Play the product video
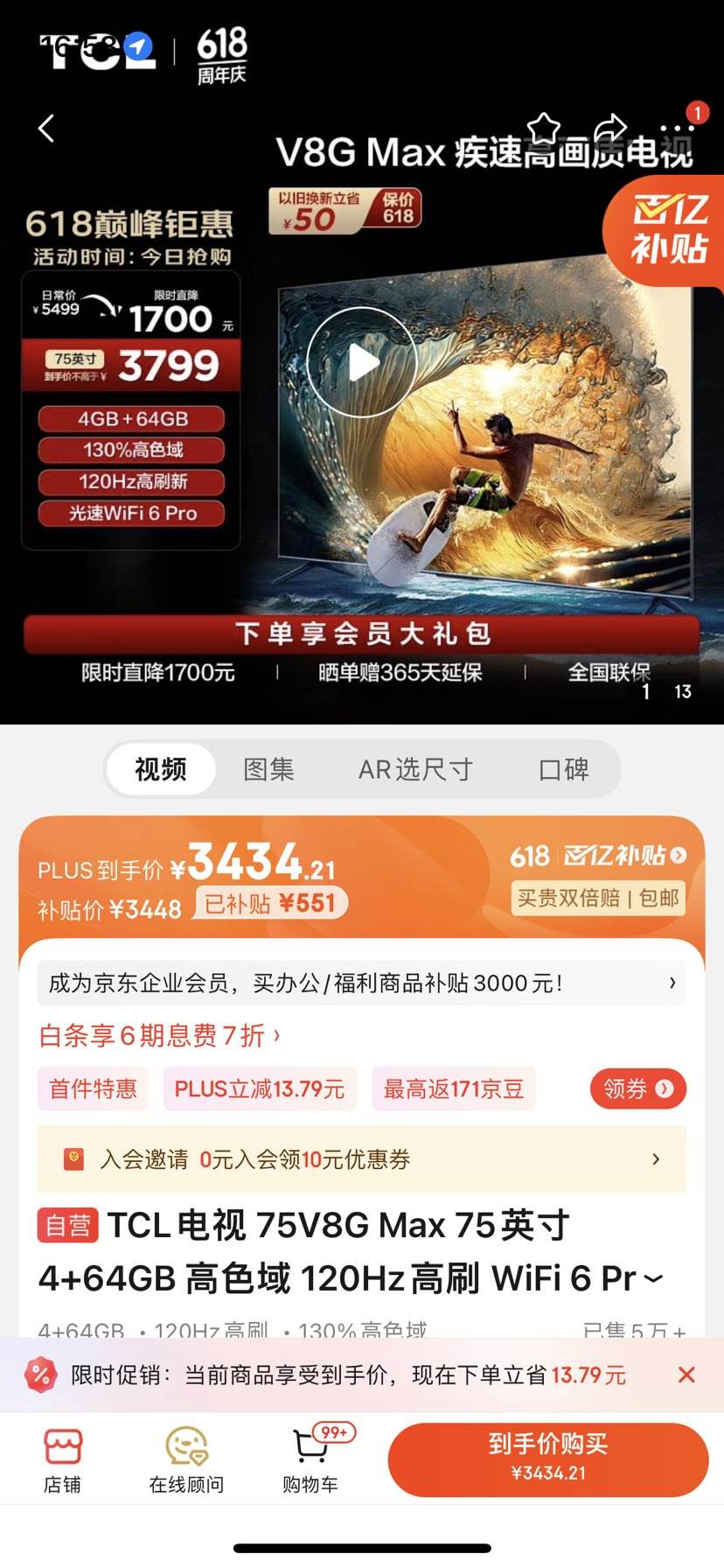The height and width of the screenshot is (1568, 724). pyautogui.click(x=362, y=361)
